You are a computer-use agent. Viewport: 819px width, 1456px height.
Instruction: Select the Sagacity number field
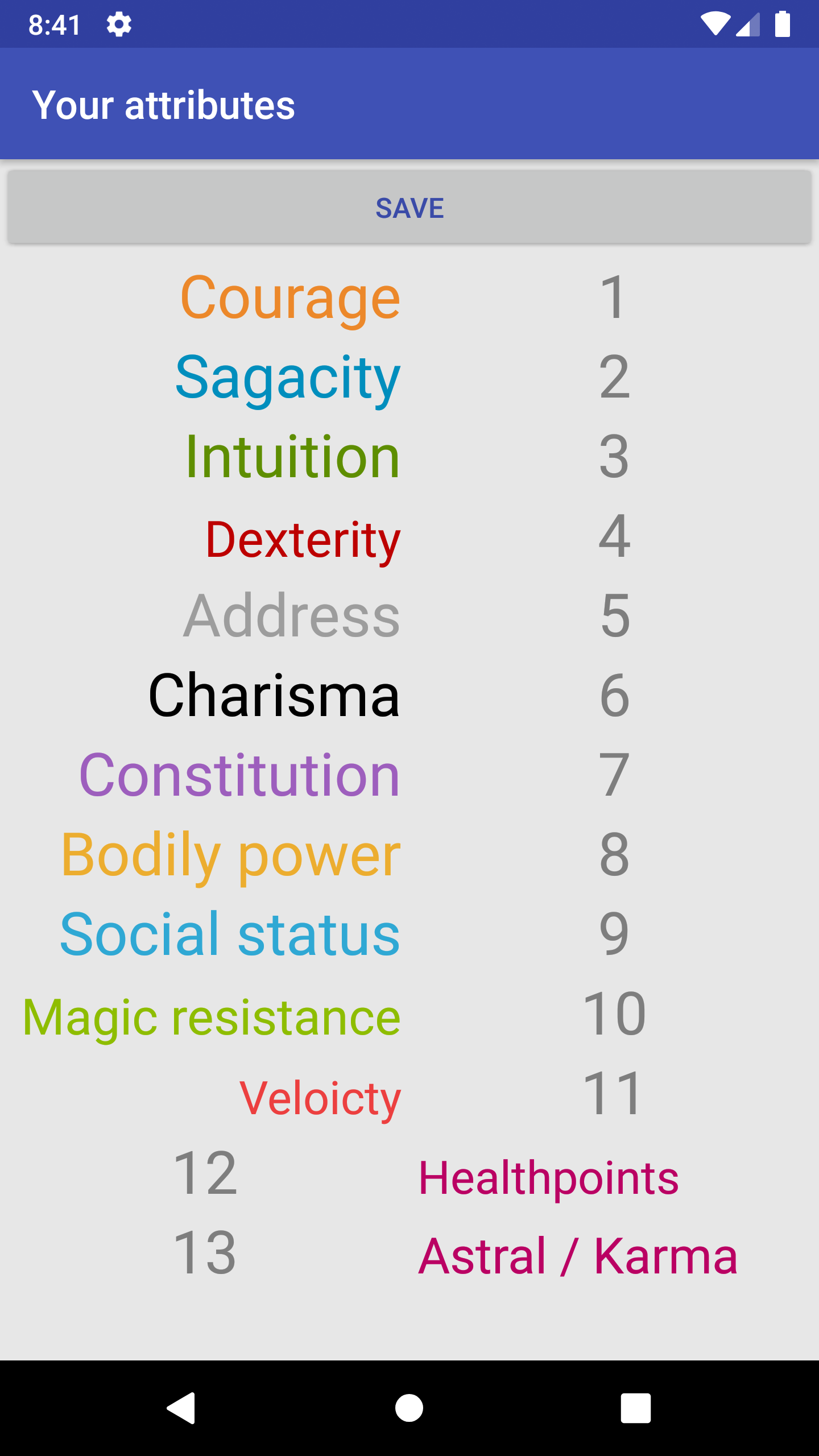(x=614, y=377)
